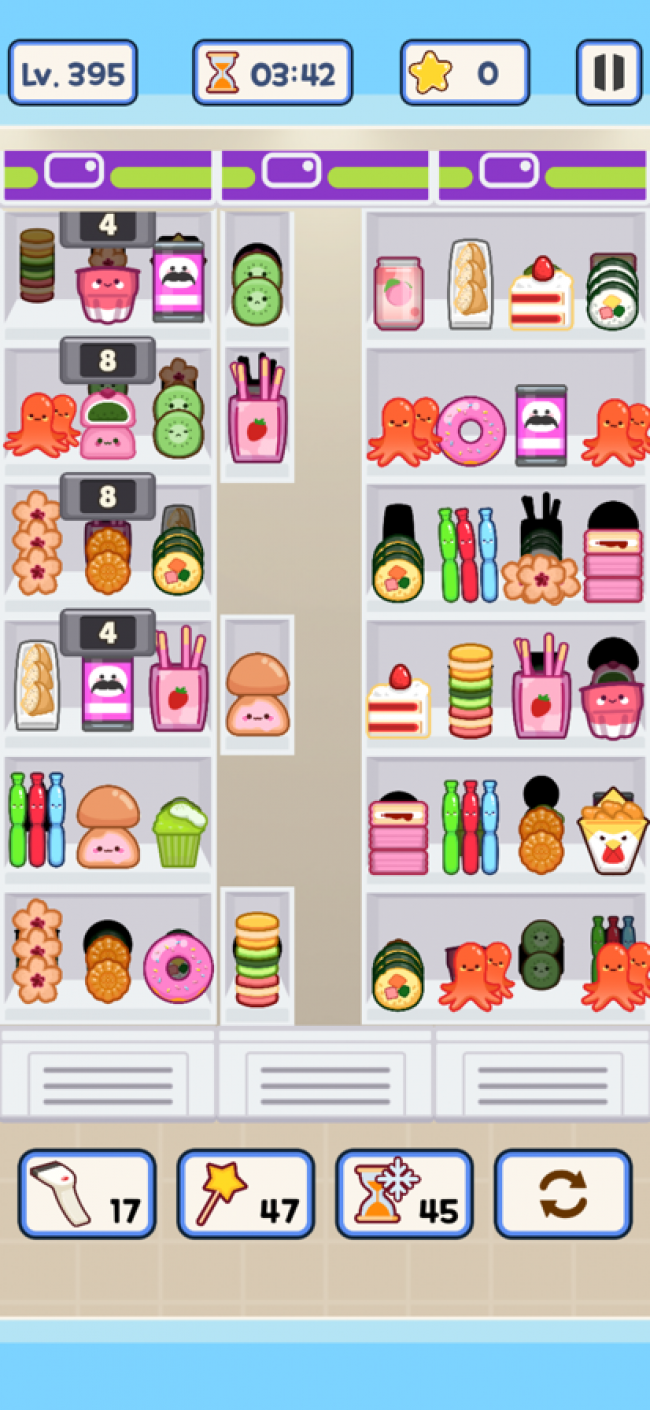Select the peach drink jar

(398, 293)
